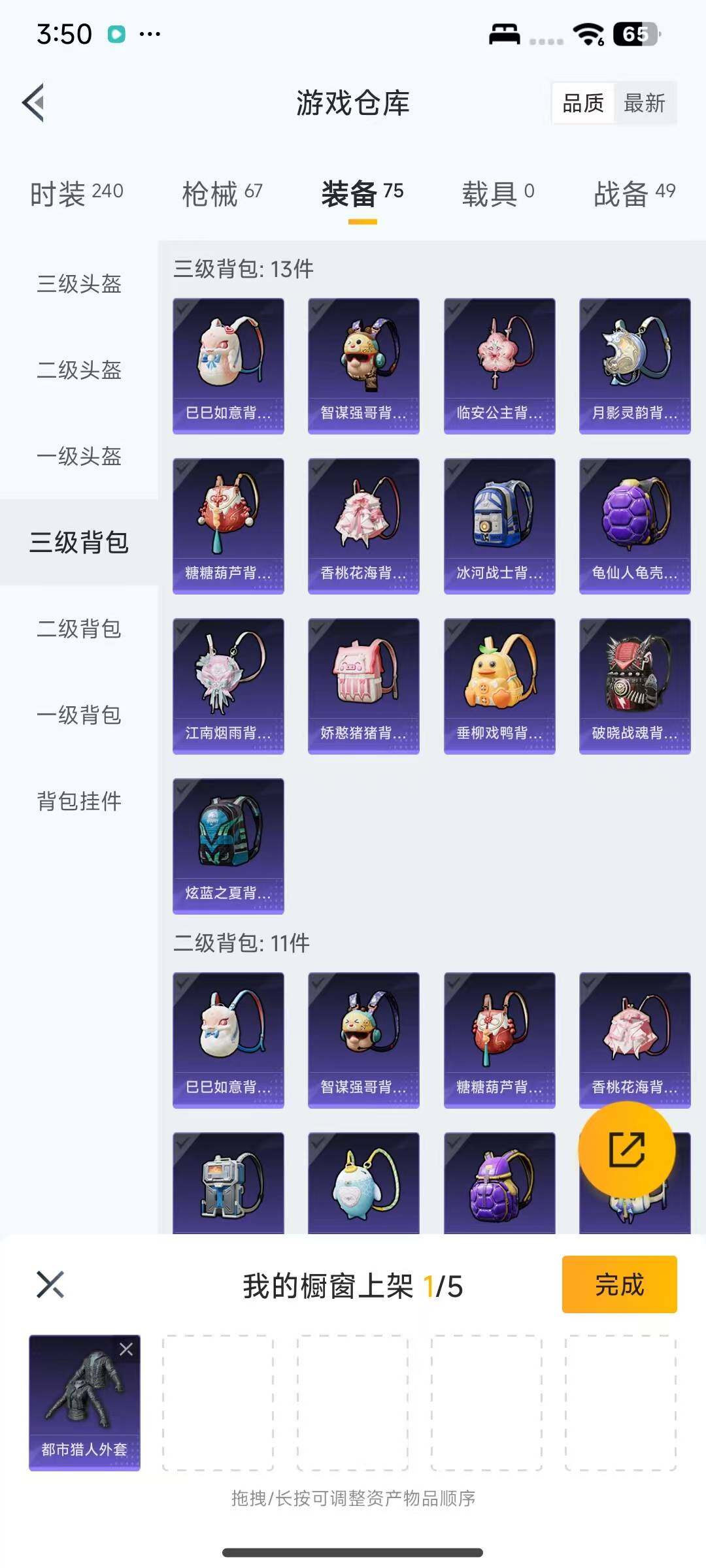Open the 战备 tab
This screenshot has width=706, height=1568.
coord(633,193)
